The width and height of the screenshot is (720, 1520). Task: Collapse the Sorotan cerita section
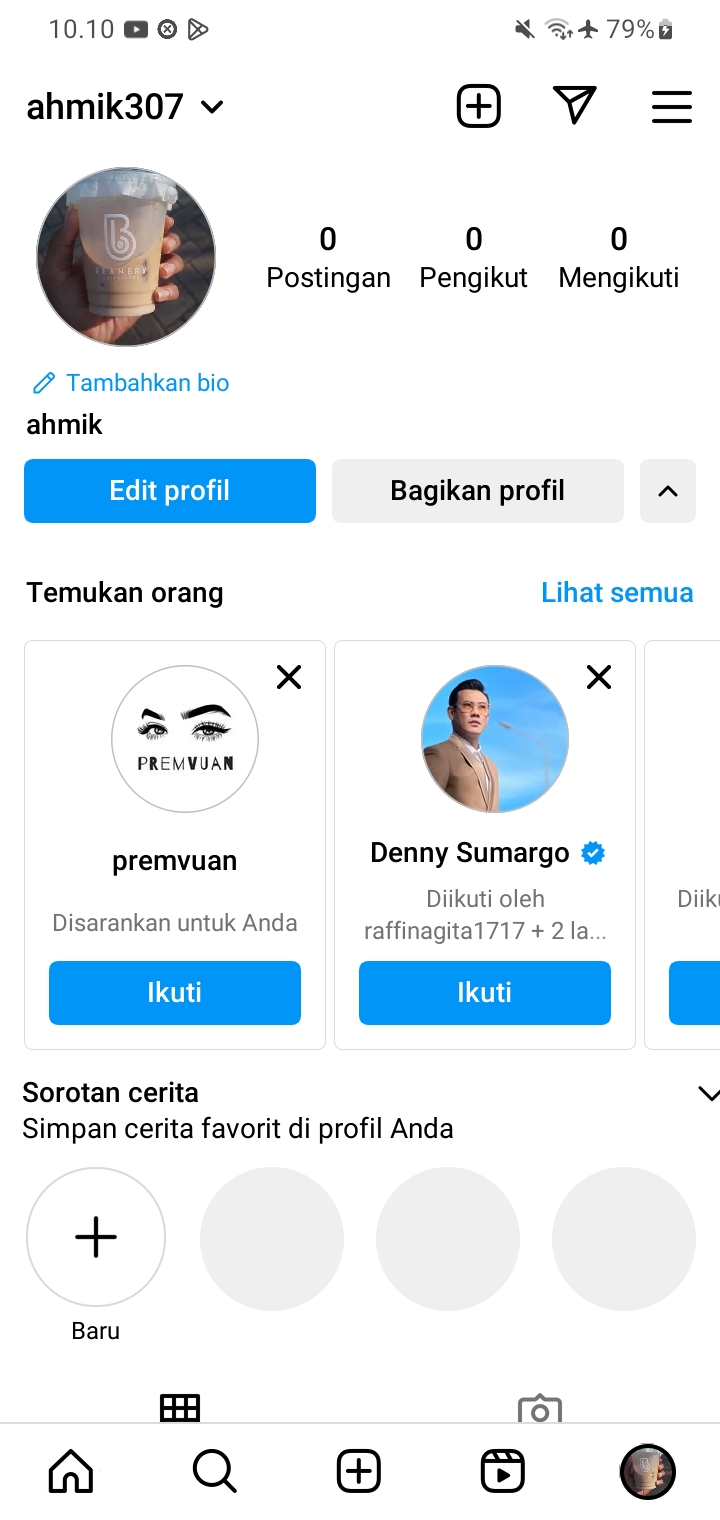click(707, 1094)
